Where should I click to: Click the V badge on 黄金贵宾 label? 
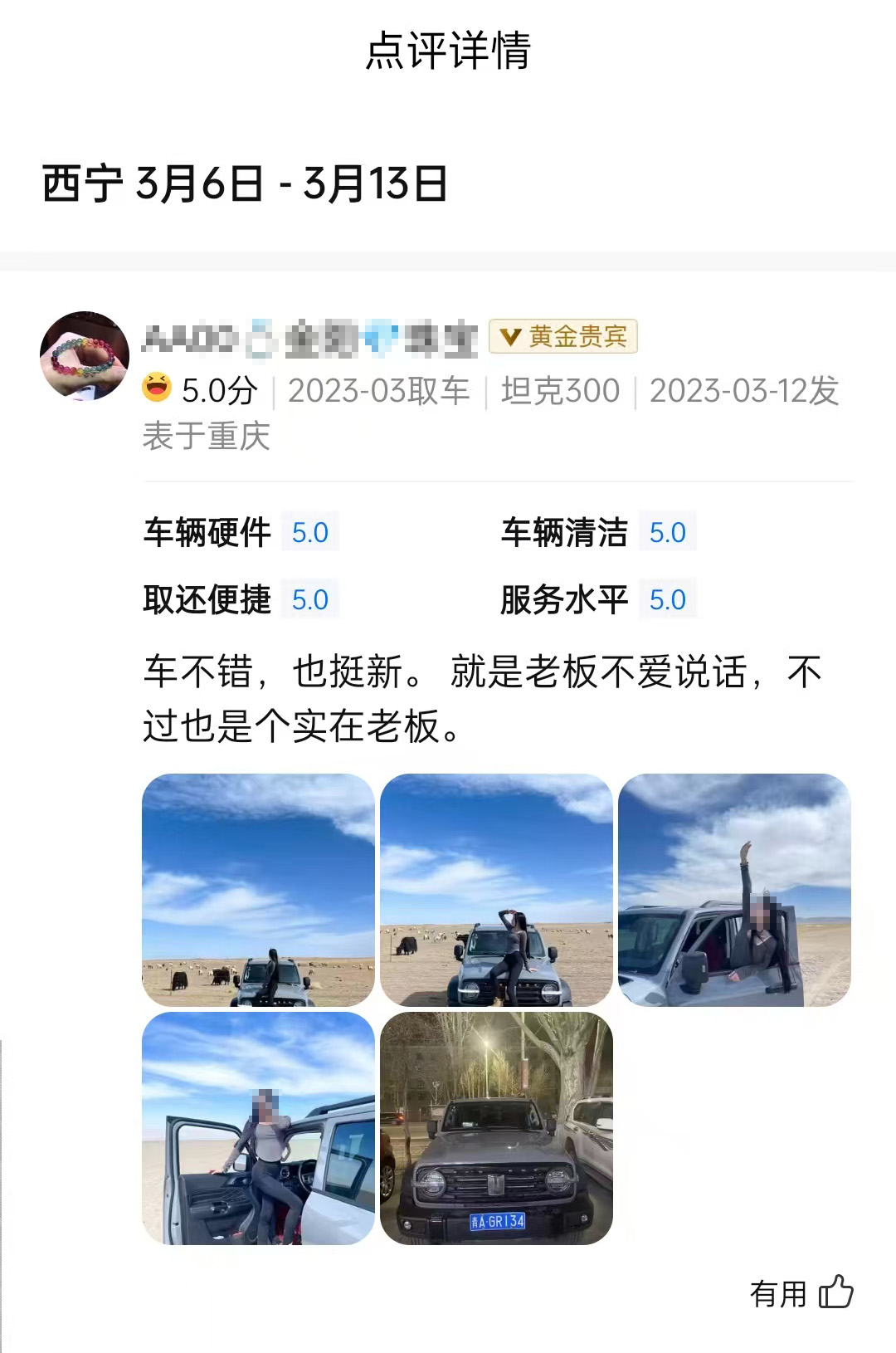coord(510,336)
